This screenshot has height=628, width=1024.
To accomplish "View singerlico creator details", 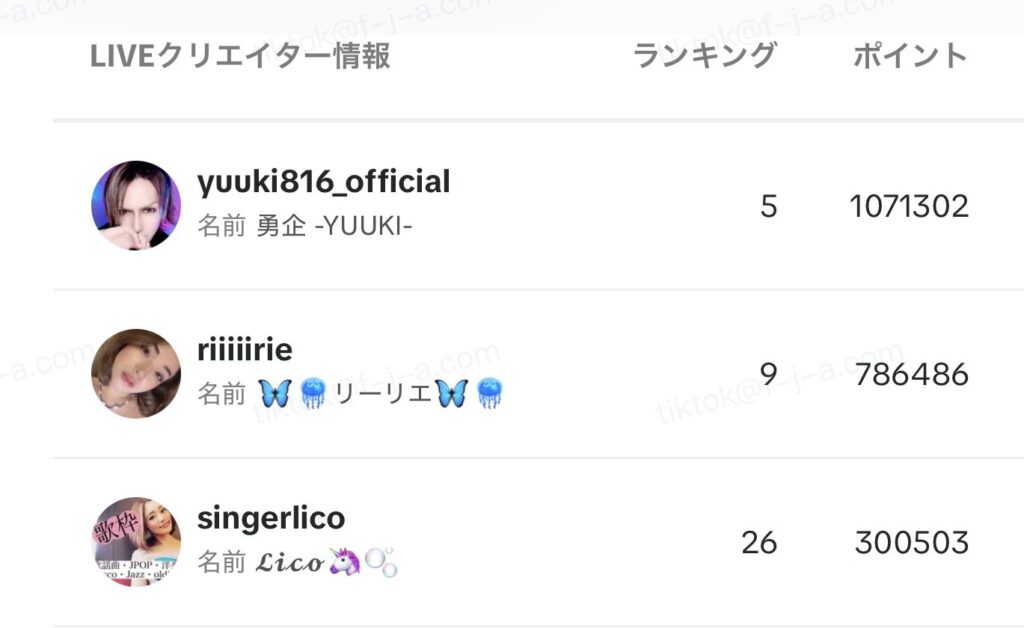I will 271,519.
